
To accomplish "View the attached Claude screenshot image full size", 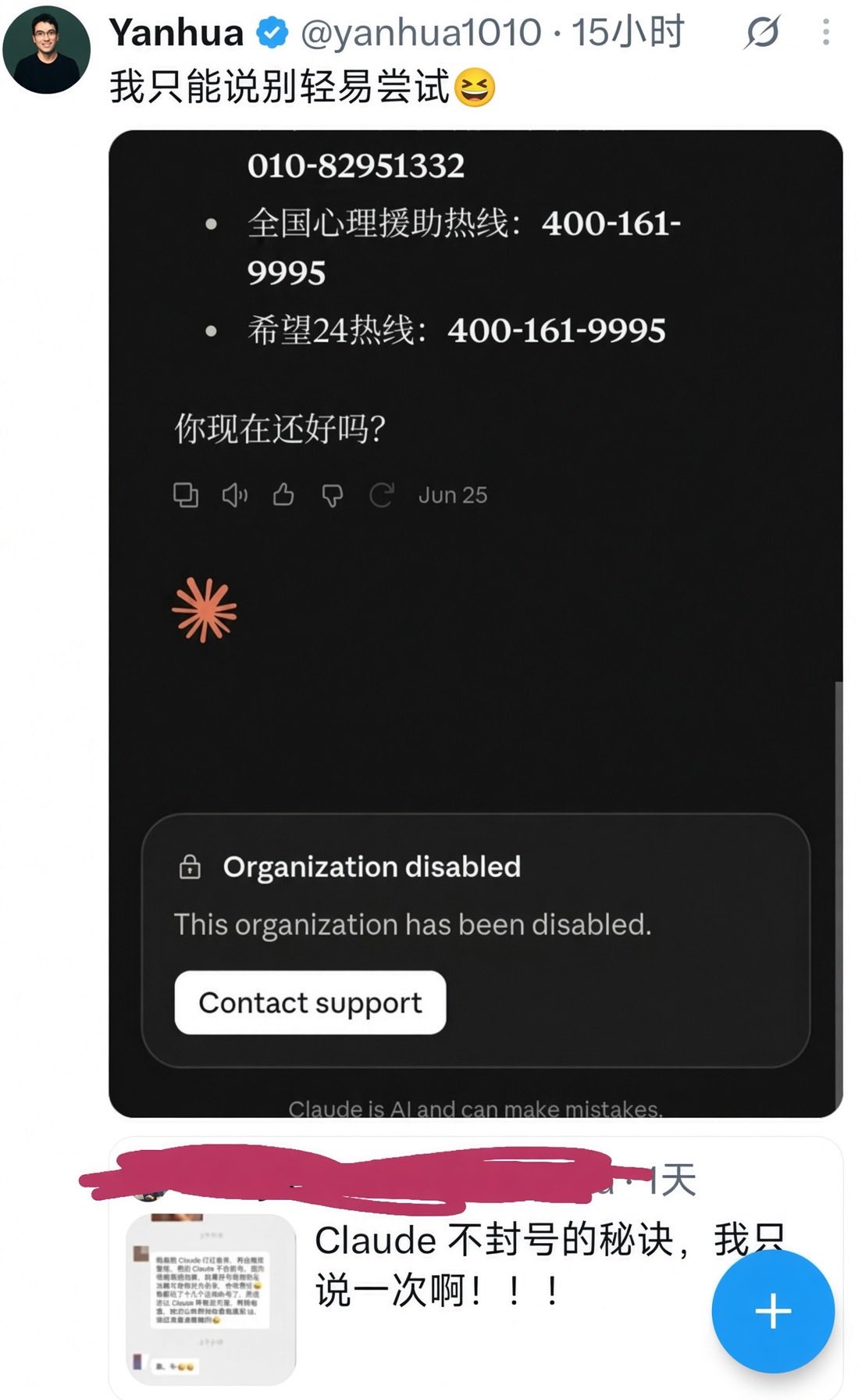I will (x=476, y=623).
